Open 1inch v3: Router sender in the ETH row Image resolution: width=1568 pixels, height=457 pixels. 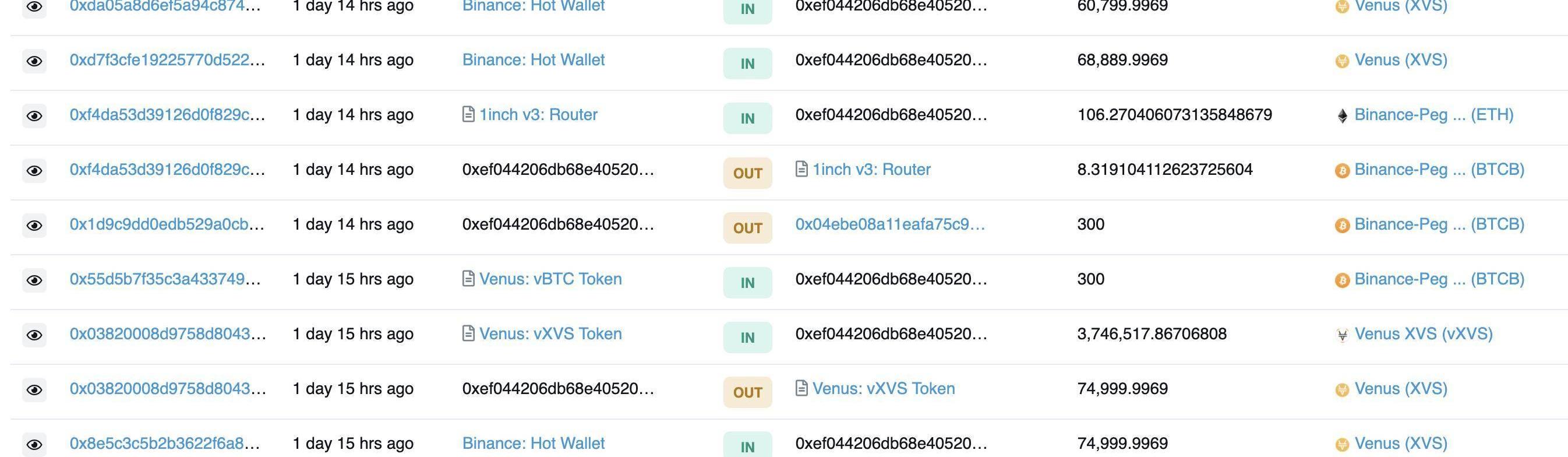tap(538, 115)
